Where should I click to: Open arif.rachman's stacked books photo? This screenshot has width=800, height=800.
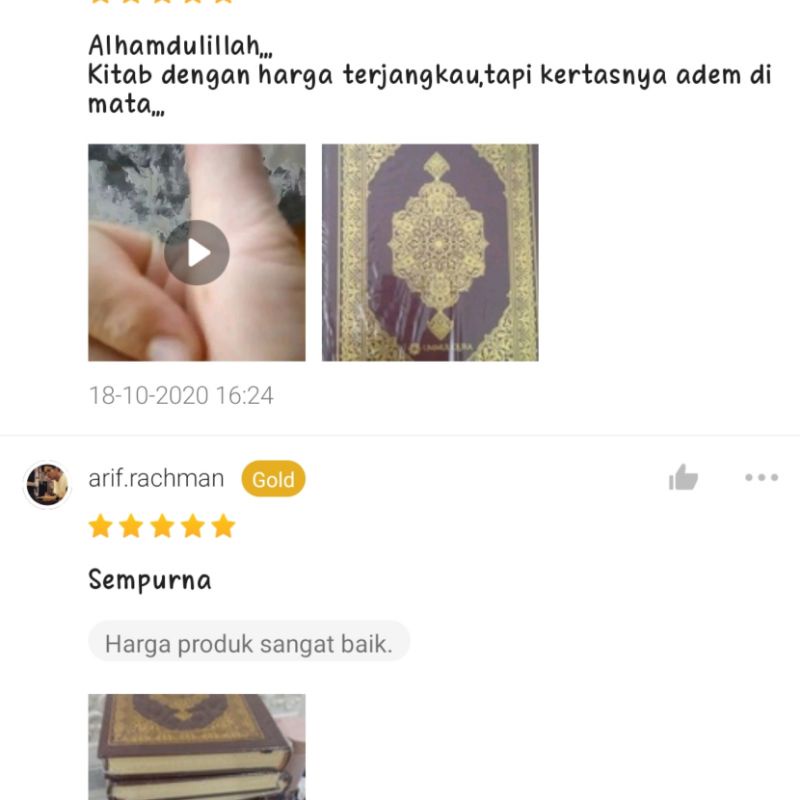(197, 747)
